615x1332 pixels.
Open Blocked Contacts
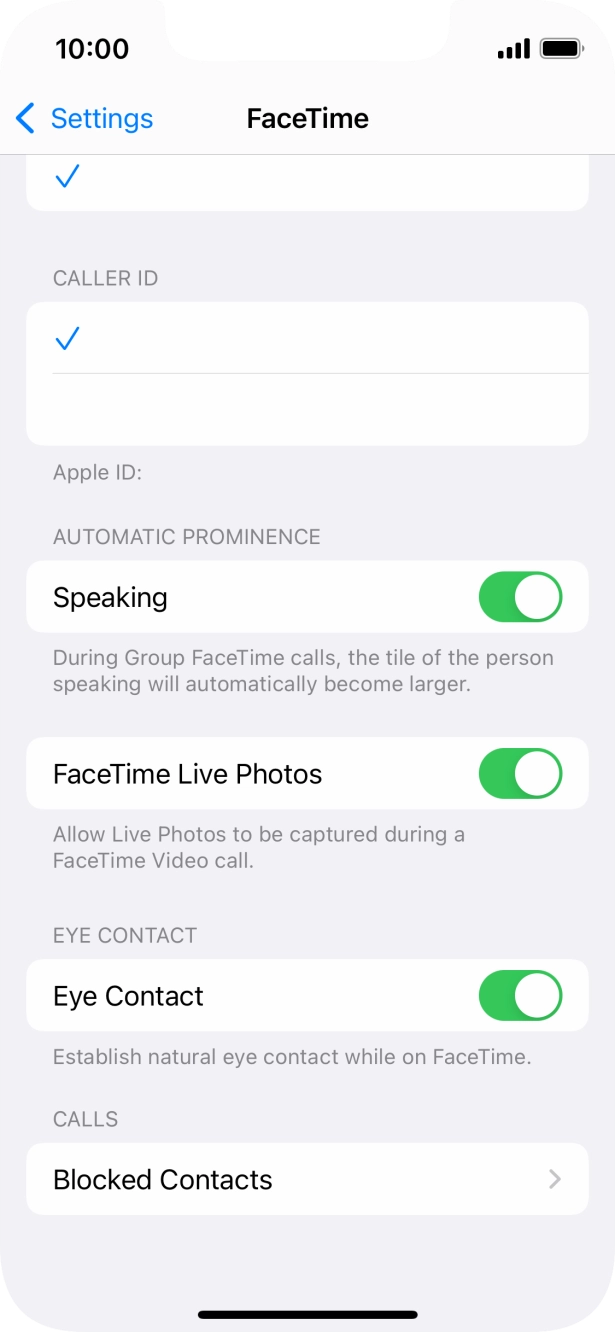pyautogui.click(x=306, y=1180)
